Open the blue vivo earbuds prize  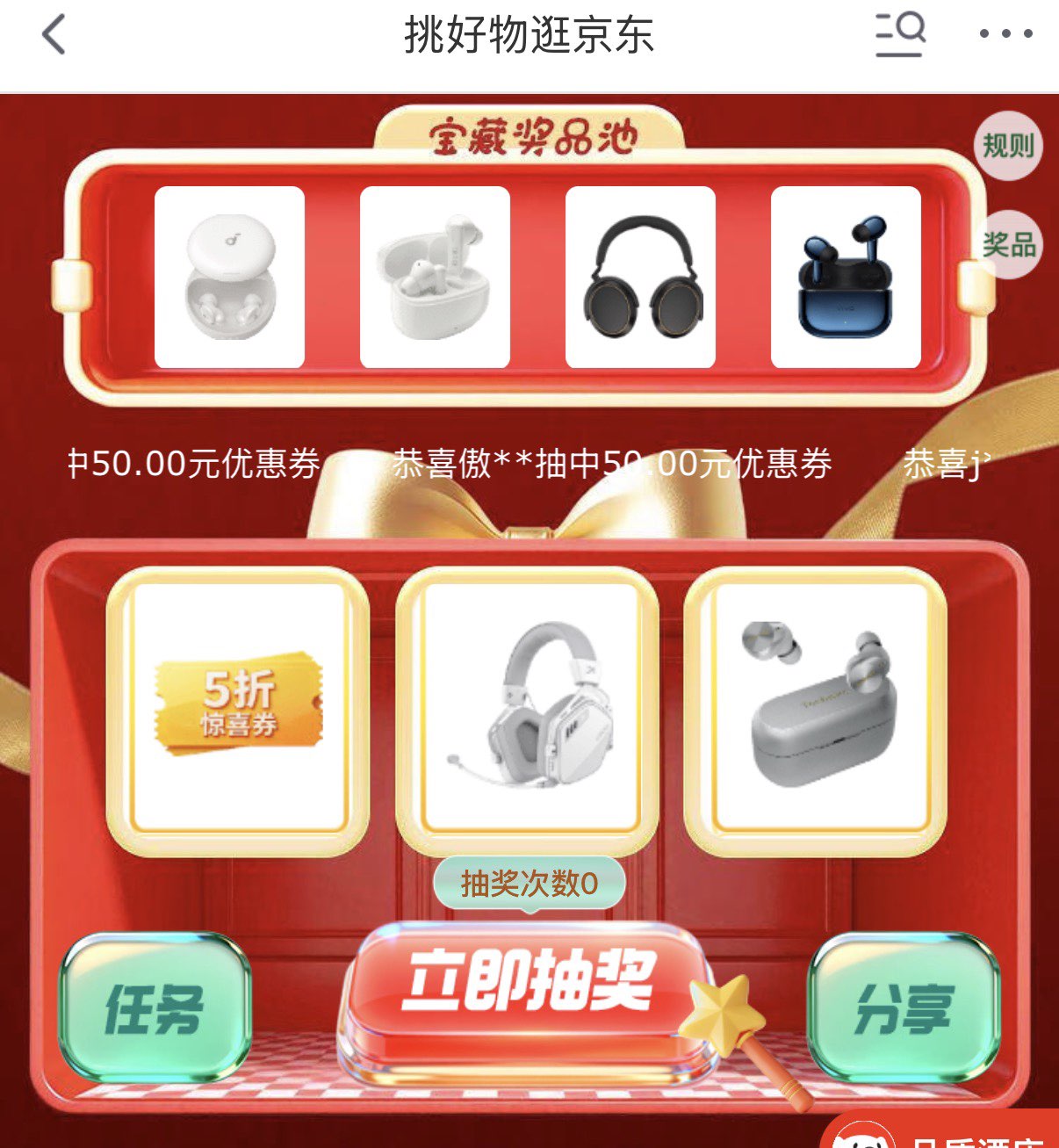(846, 277)
